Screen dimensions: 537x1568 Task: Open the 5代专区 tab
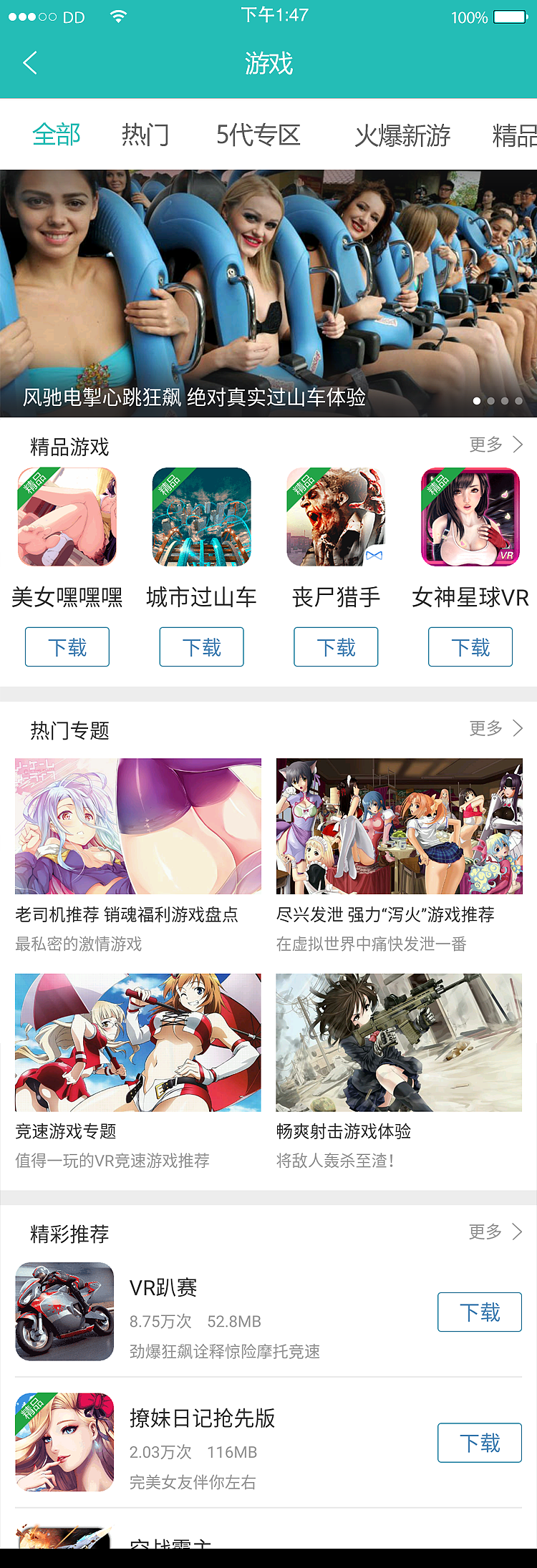[258, 135]
